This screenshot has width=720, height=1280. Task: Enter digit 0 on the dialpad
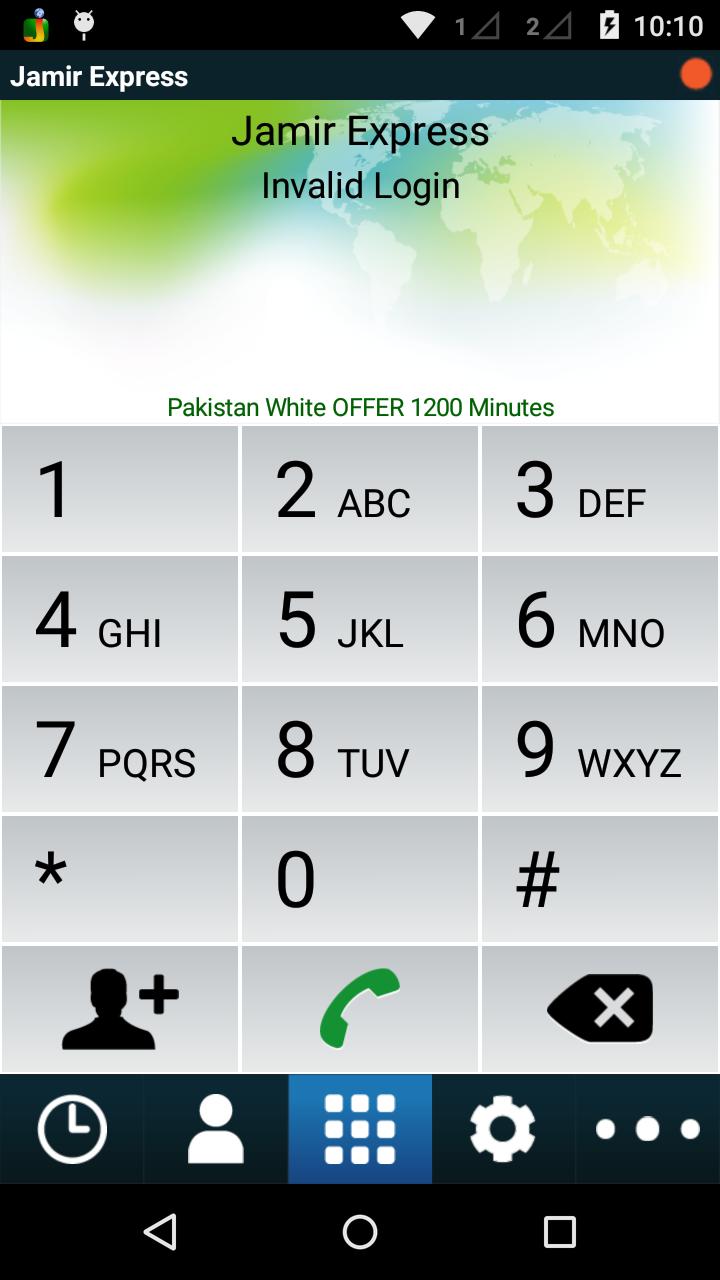pyautogui.click(x=360, y=879)
